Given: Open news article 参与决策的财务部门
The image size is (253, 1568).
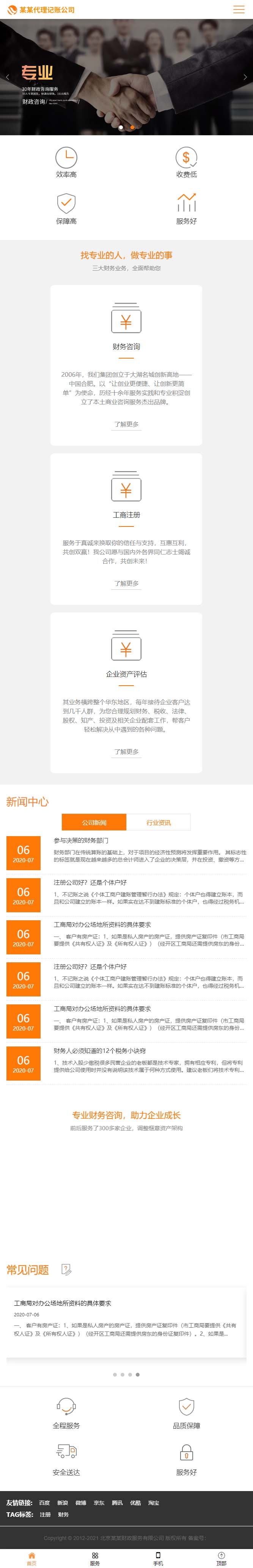Looking at the screenshot, I should [x=81, y=841].
